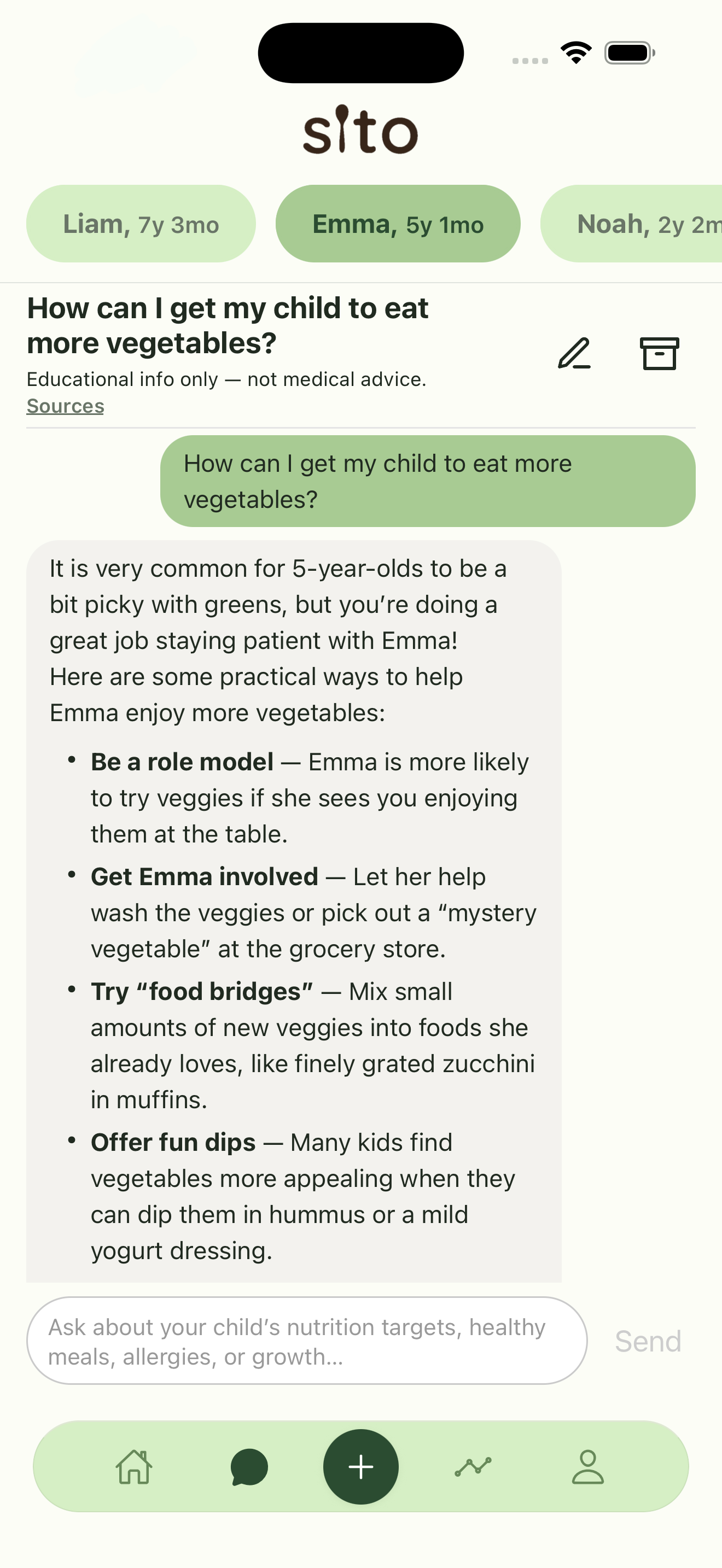722x1568 pixels.
Task: Tap the conversation title heading
Action: click(228, 324)
